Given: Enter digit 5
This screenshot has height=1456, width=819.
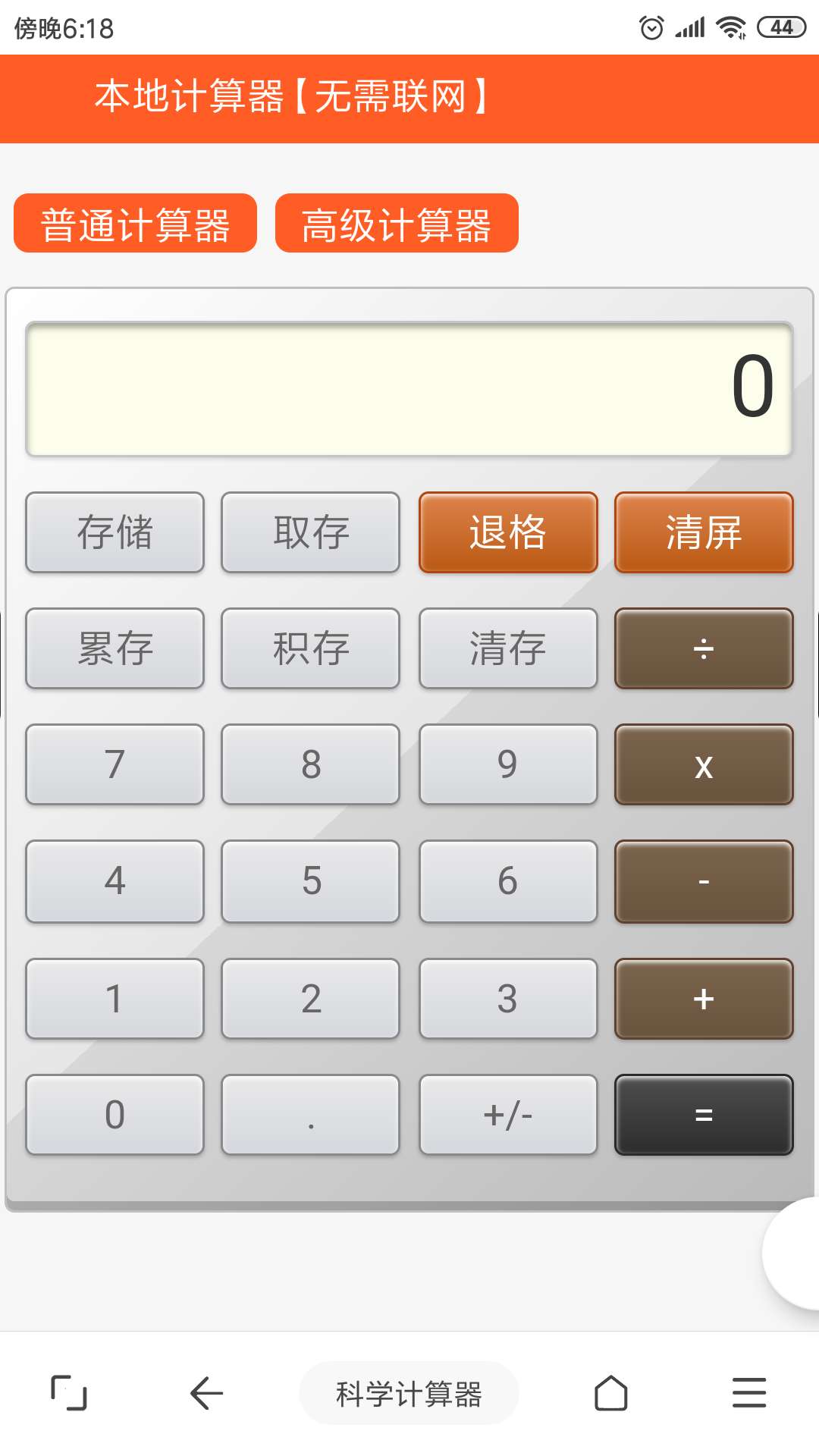Looking at the screenshot, I should coord(310,881).
